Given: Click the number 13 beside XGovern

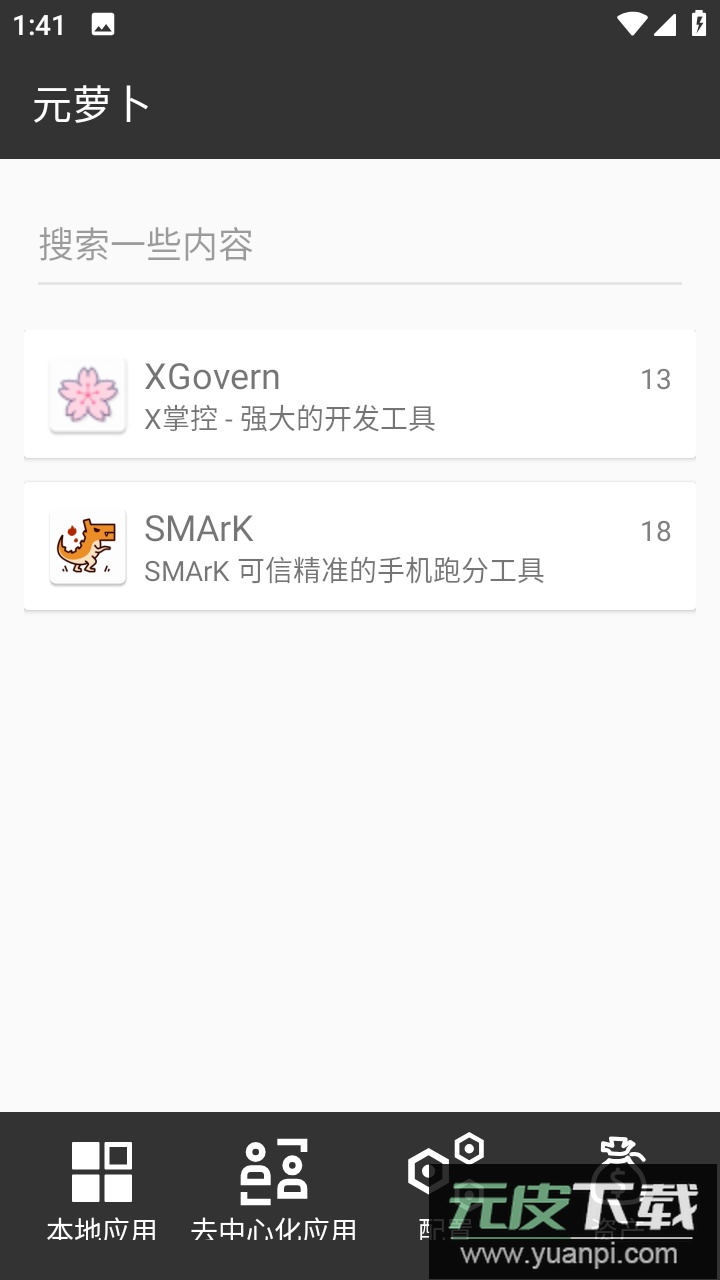Looking at the screenshot, I should pos(656,380).
